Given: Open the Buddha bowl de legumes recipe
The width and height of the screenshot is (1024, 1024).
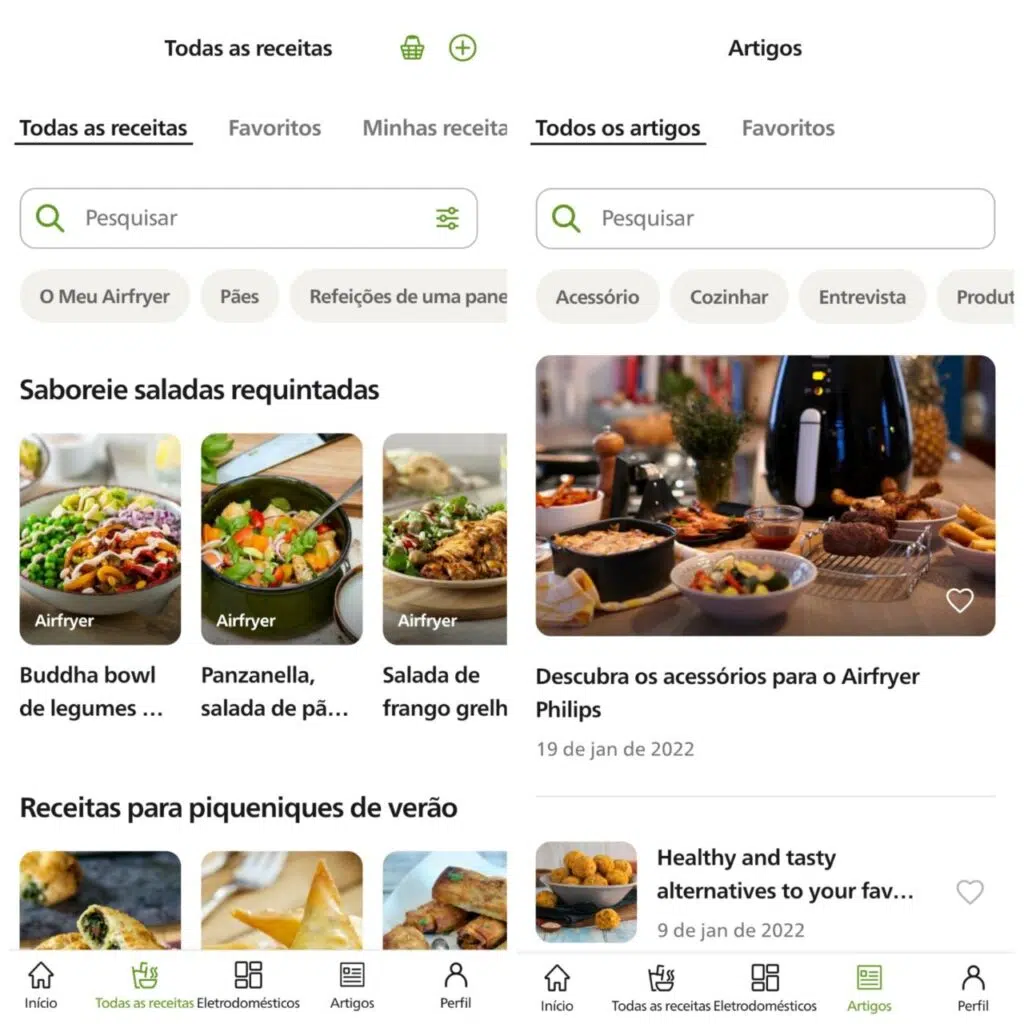Looking at the screenshot, I should click(100, 540).
